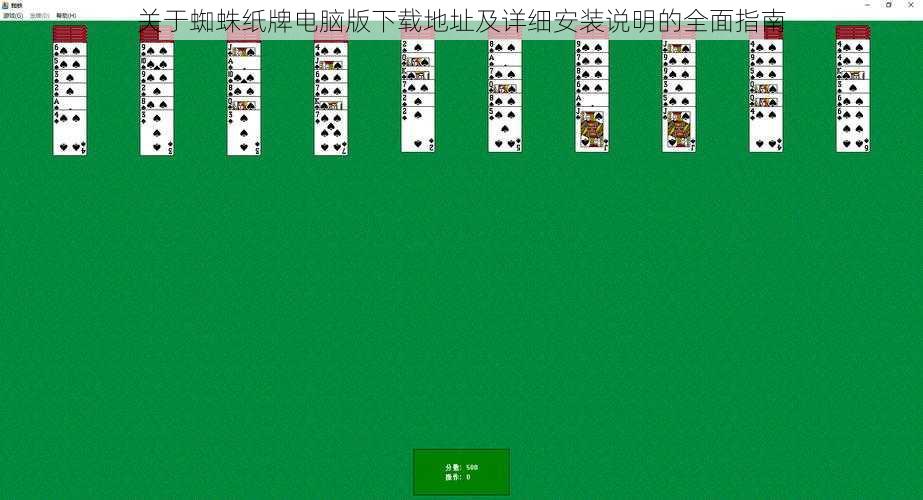Select the 5 of spades bottom card
Viewport: 923px width, 500px height.
tap(505, 130)
